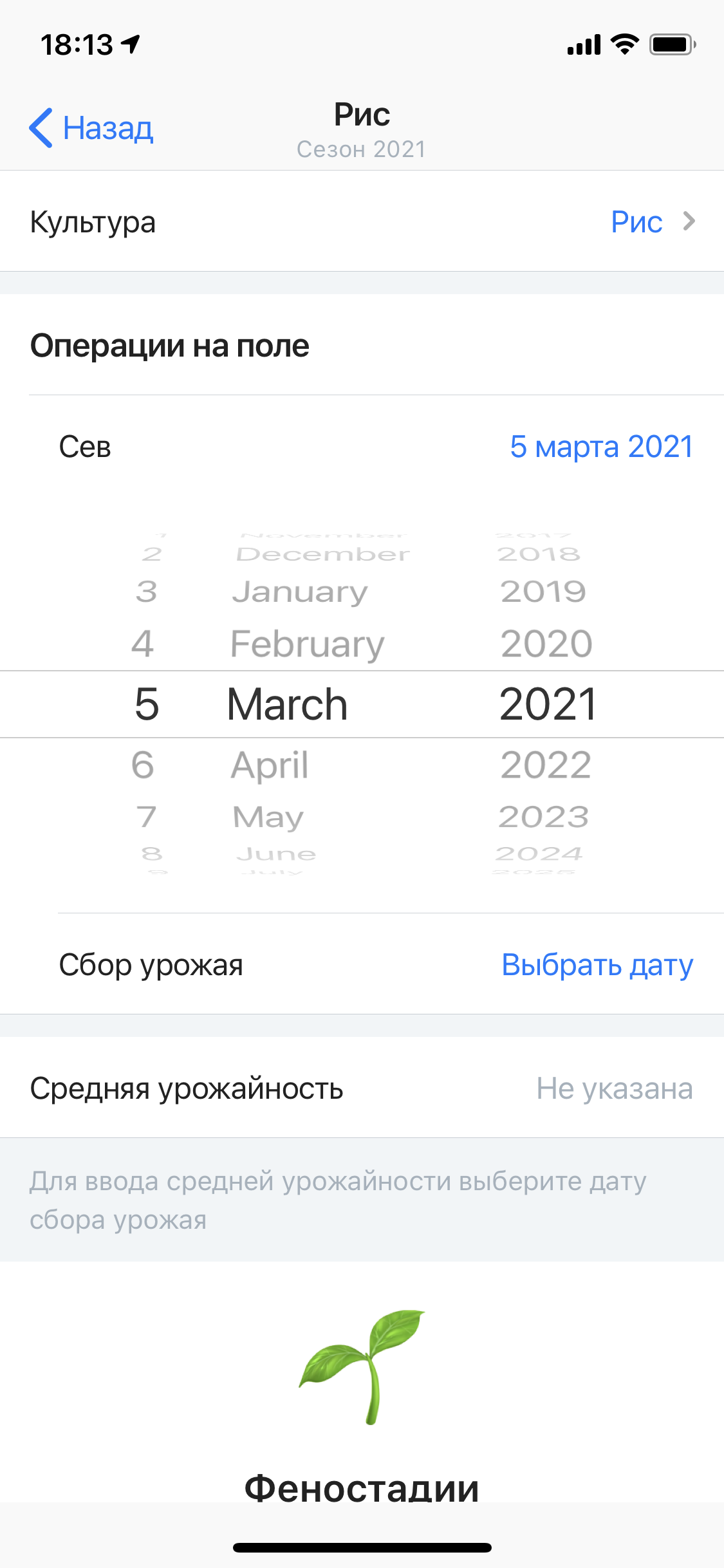This screenshot has height=1568, width=724.
Task: Open the Культура row showing Рис
Action: tap(362, 221)
